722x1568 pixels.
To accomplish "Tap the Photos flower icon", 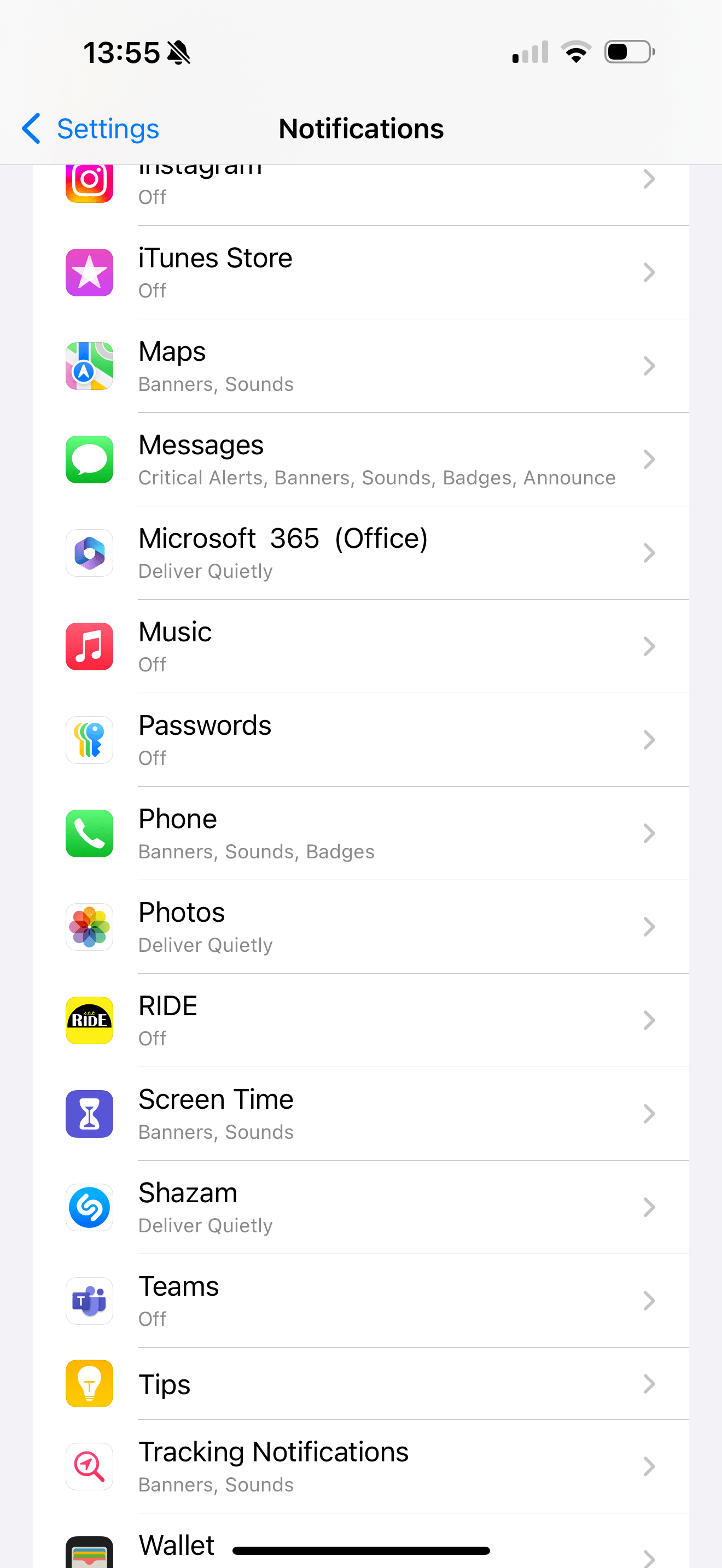I will pyautogui.click(x=89, y=927).
